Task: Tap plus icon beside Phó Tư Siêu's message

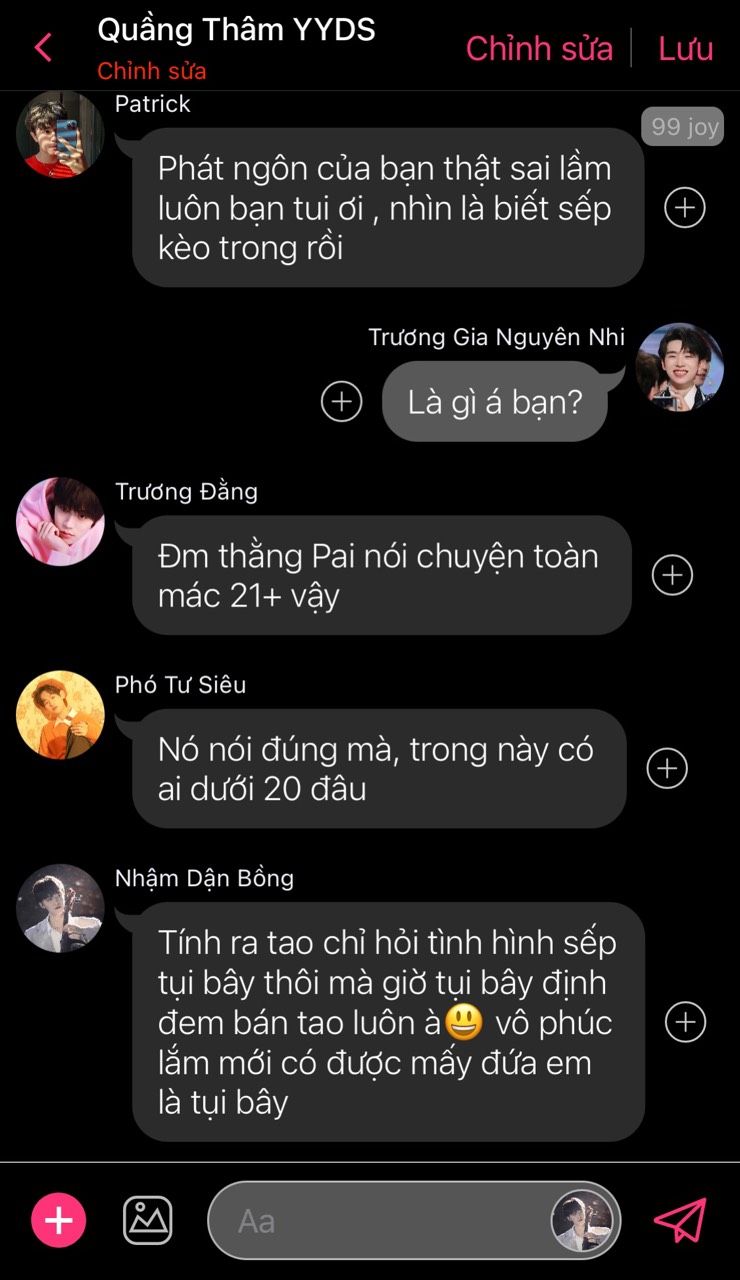Action: point(667,768)
